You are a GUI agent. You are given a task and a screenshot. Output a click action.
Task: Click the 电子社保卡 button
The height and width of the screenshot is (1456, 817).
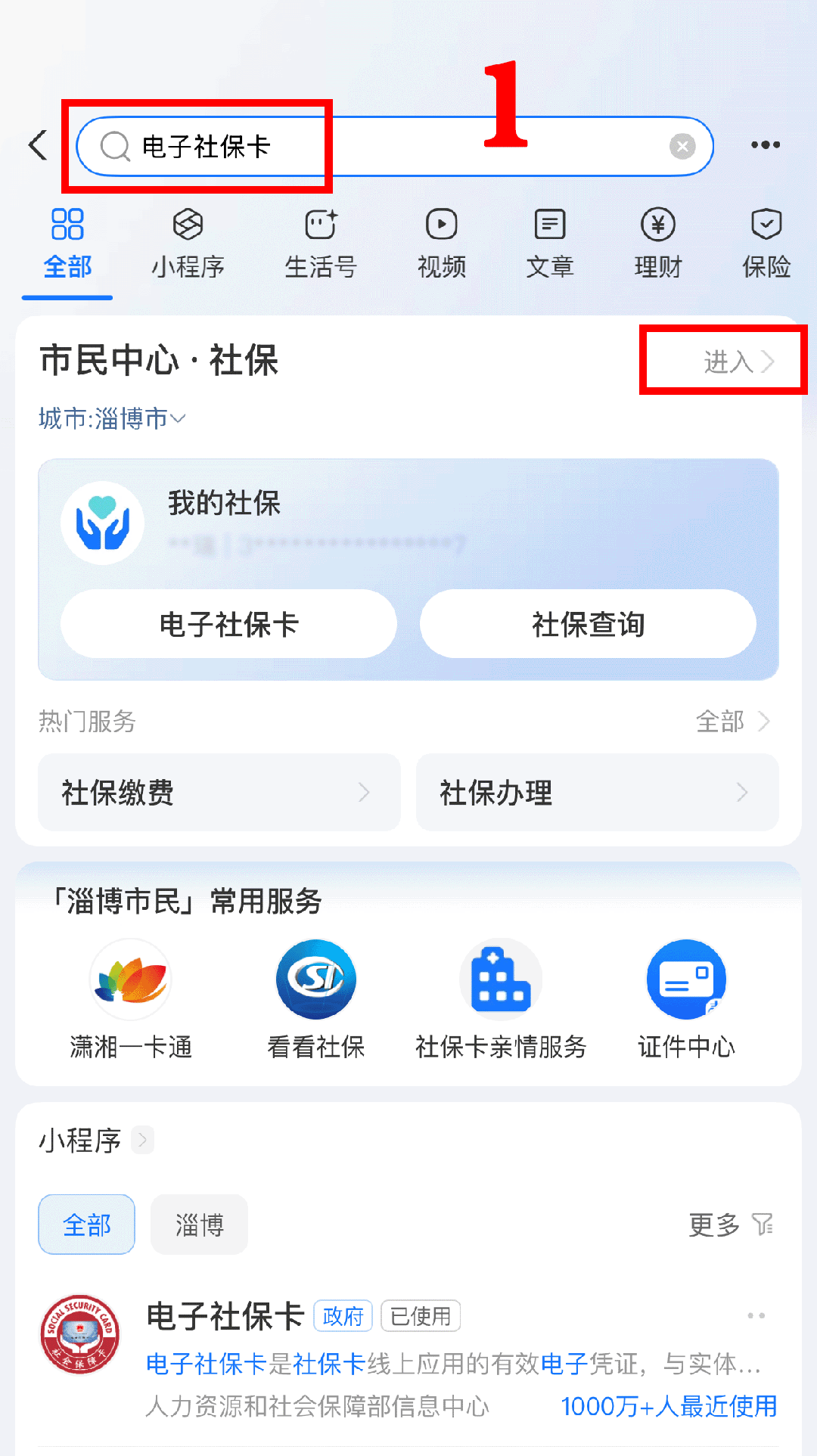click(228, 624)
